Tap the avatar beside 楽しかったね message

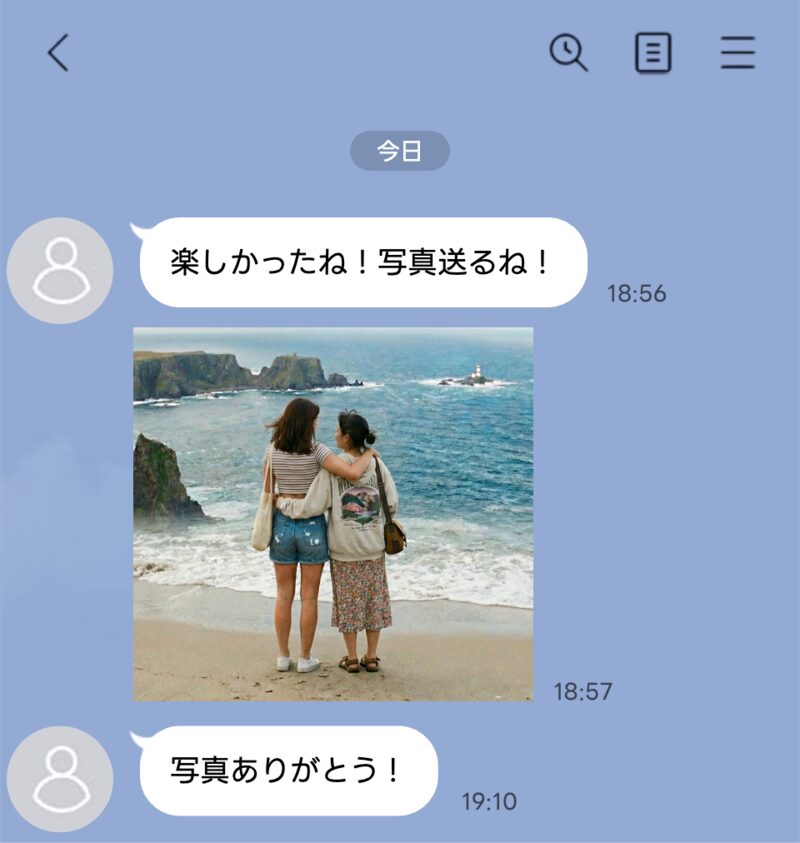(60, 270)
